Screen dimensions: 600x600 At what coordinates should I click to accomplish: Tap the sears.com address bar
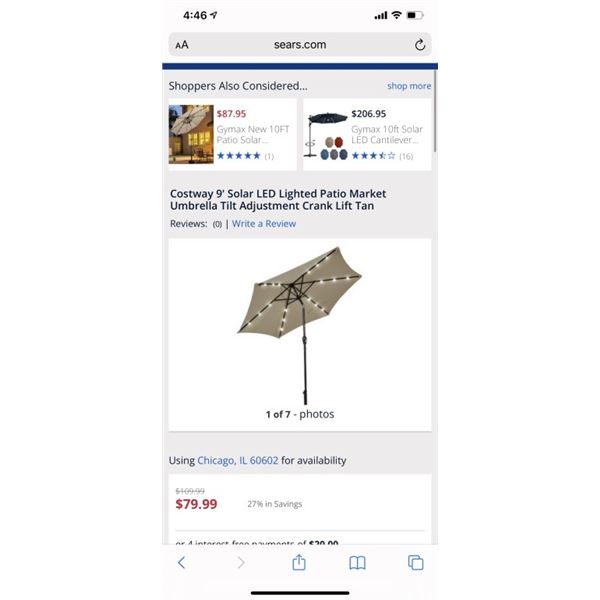click(300, 45)
